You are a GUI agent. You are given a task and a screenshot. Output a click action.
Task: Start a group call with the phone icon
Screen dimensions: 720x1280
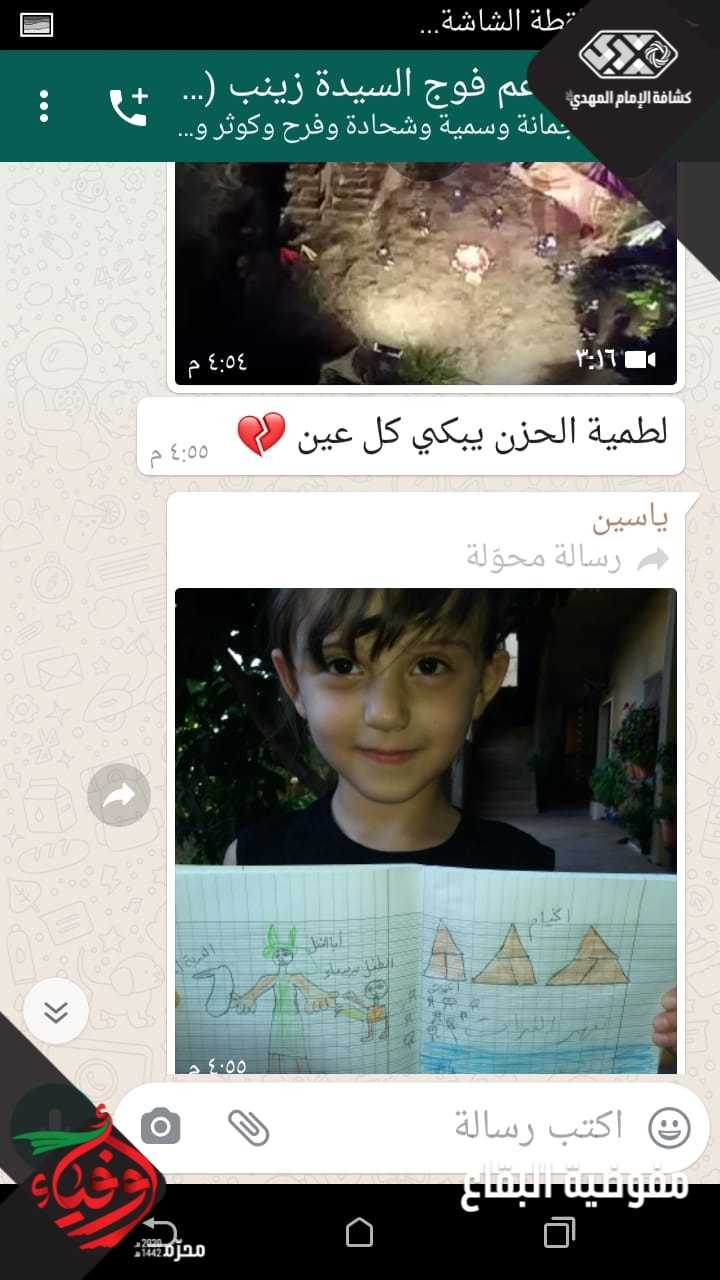point(128,106)
